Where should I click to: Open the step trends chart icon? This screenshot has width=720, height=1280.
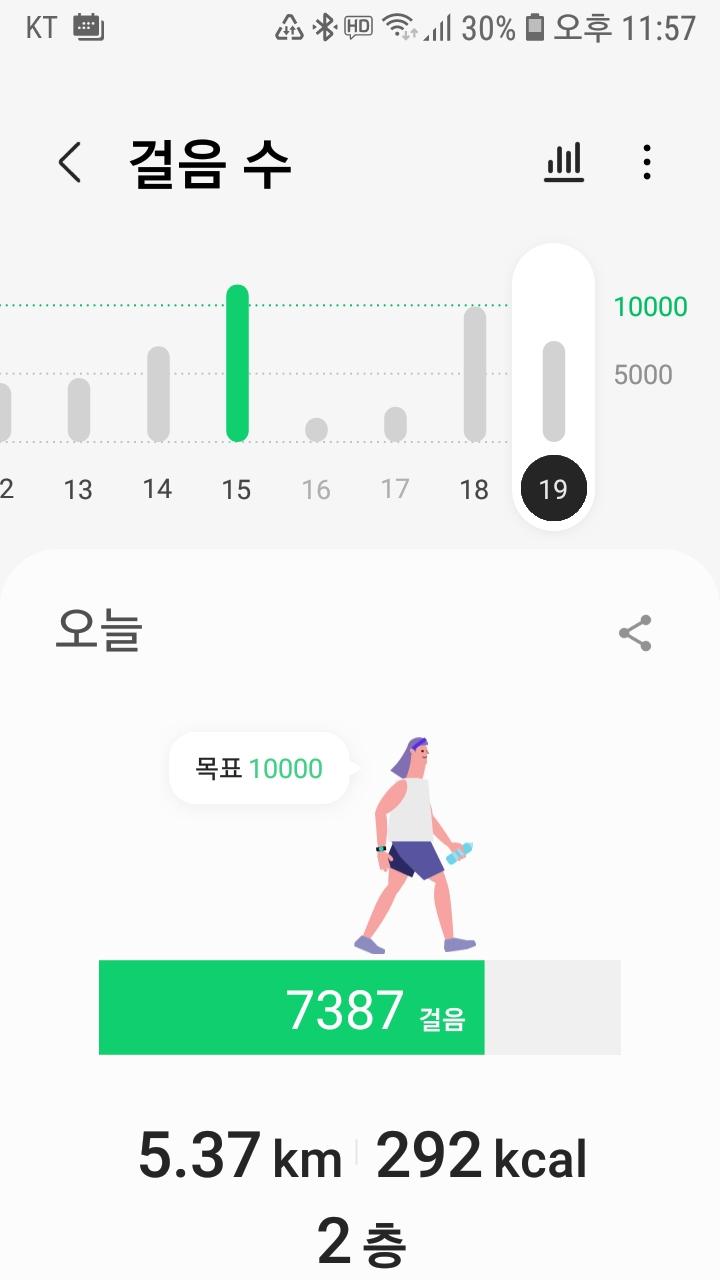pyautogui.click(x=564, y=162)
